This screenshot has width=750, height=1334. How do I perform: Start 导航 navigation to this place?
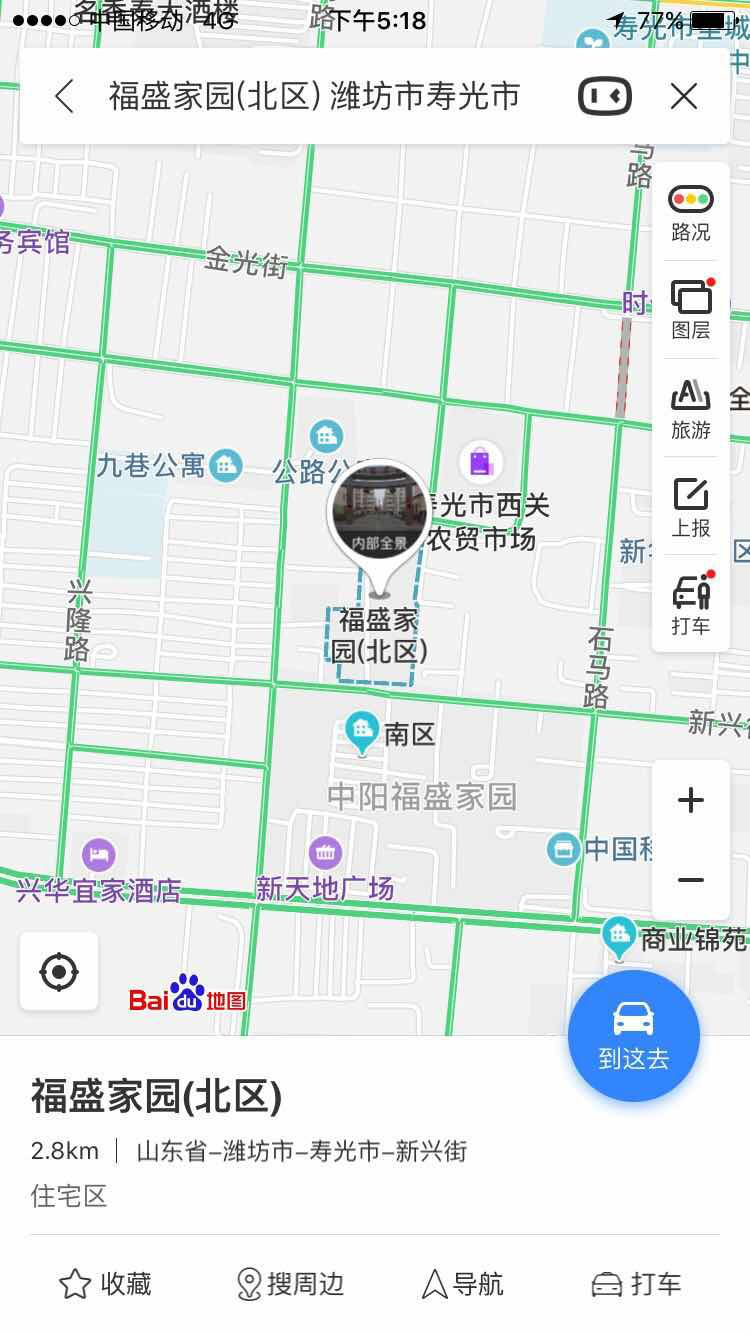pyautogui.click(x=463, y=1284)
